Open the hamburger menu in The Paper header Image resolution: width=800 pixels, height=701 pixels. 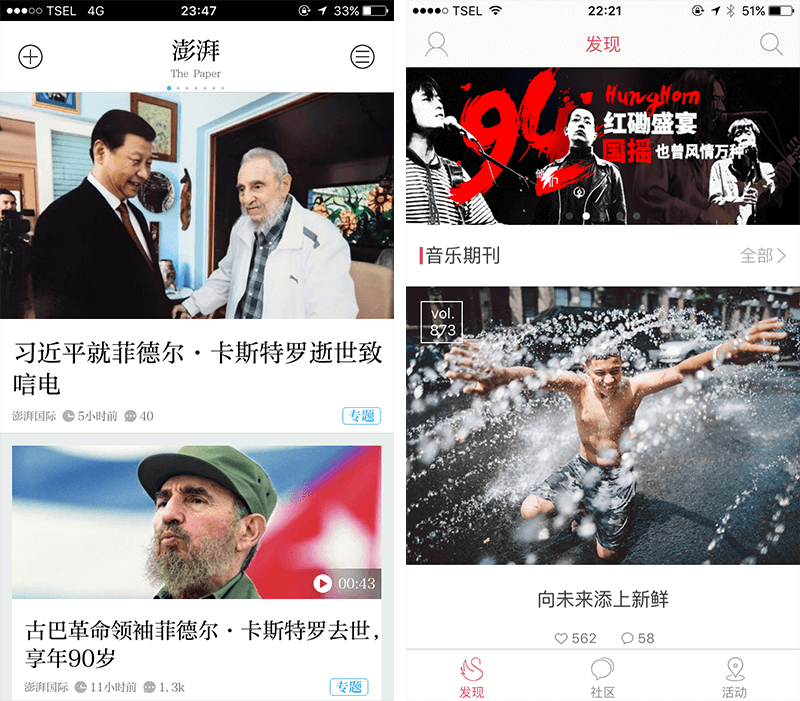point(362,57)
